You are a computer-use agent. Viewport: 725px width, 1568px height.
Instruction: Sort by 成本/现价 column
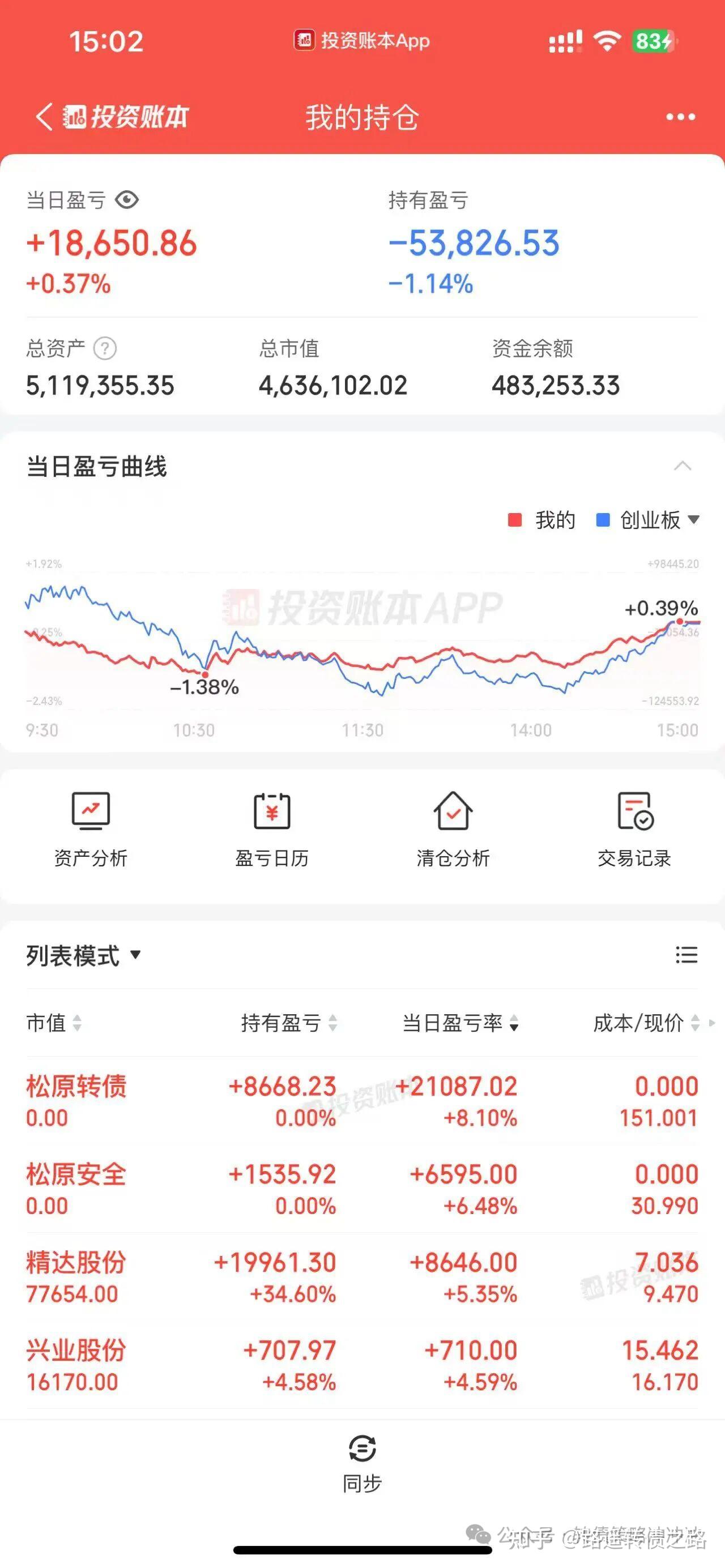click(646, 1023)
